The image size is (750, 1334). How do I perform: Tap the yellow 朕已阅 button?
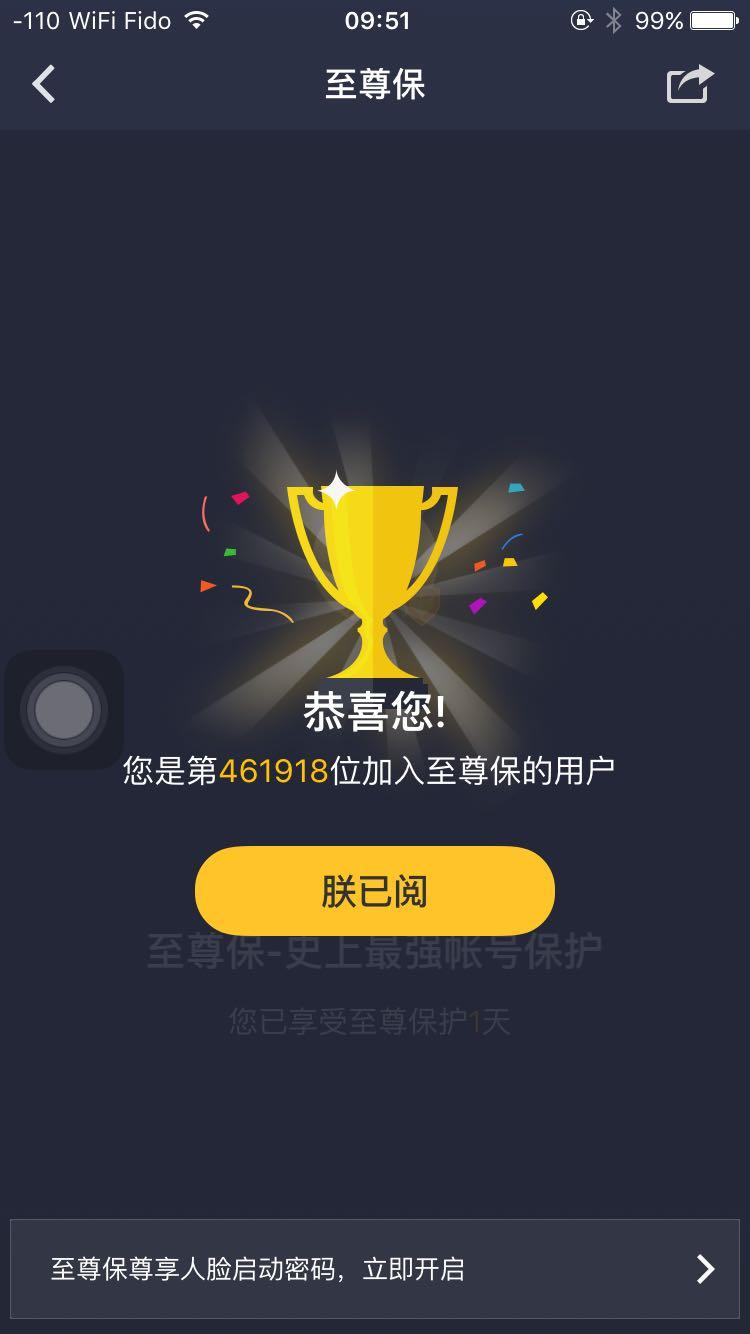pos(375,891)
